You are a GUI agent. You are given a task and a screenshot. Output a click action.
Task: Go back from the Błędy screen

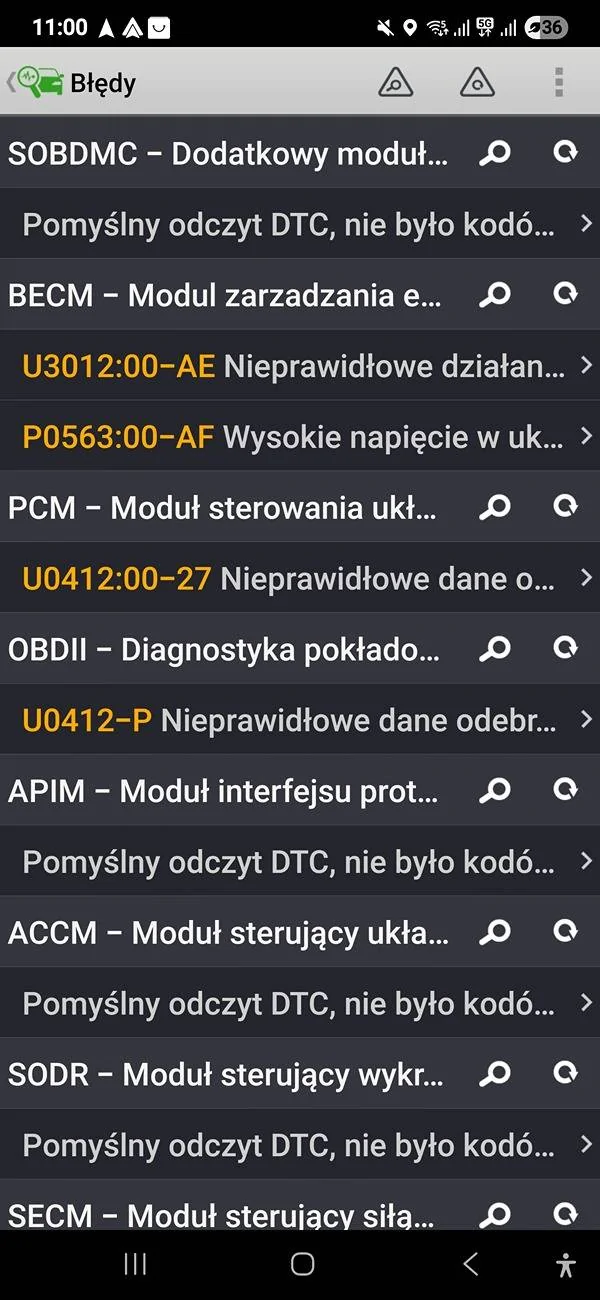pos(28,83)
